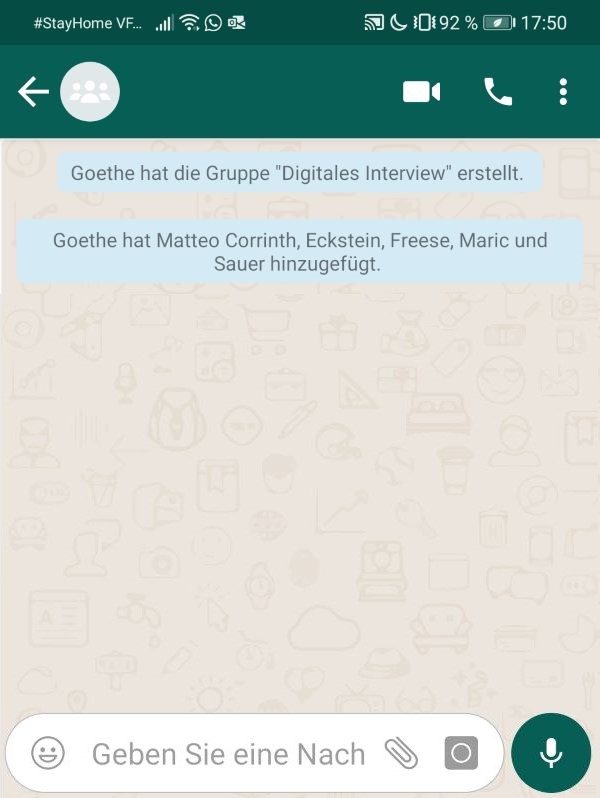Attach a file with the paperclip
600x798 pixels.
[402, 754]
